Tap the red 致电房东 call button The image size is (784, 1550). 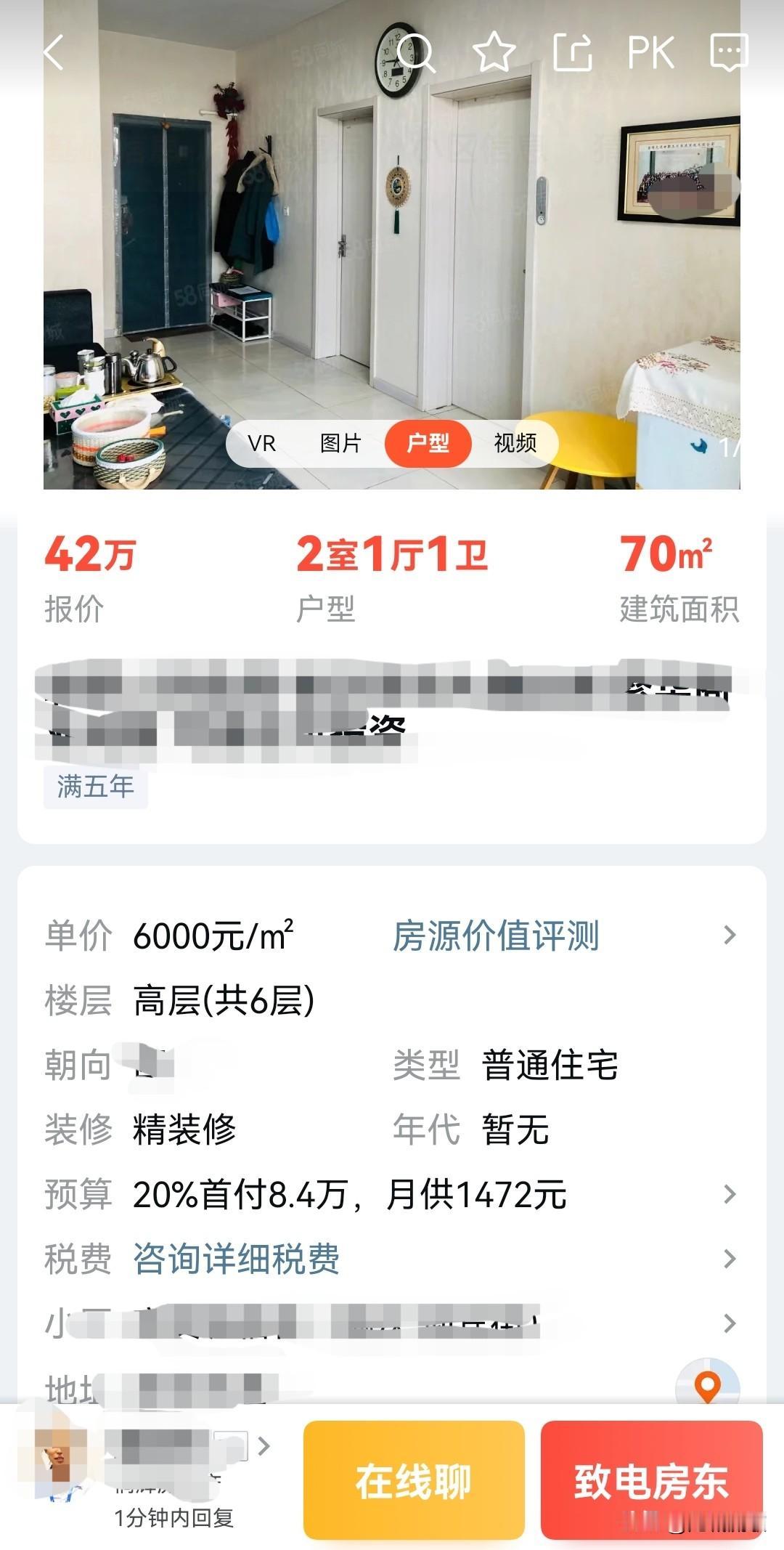pos(652,1480)
